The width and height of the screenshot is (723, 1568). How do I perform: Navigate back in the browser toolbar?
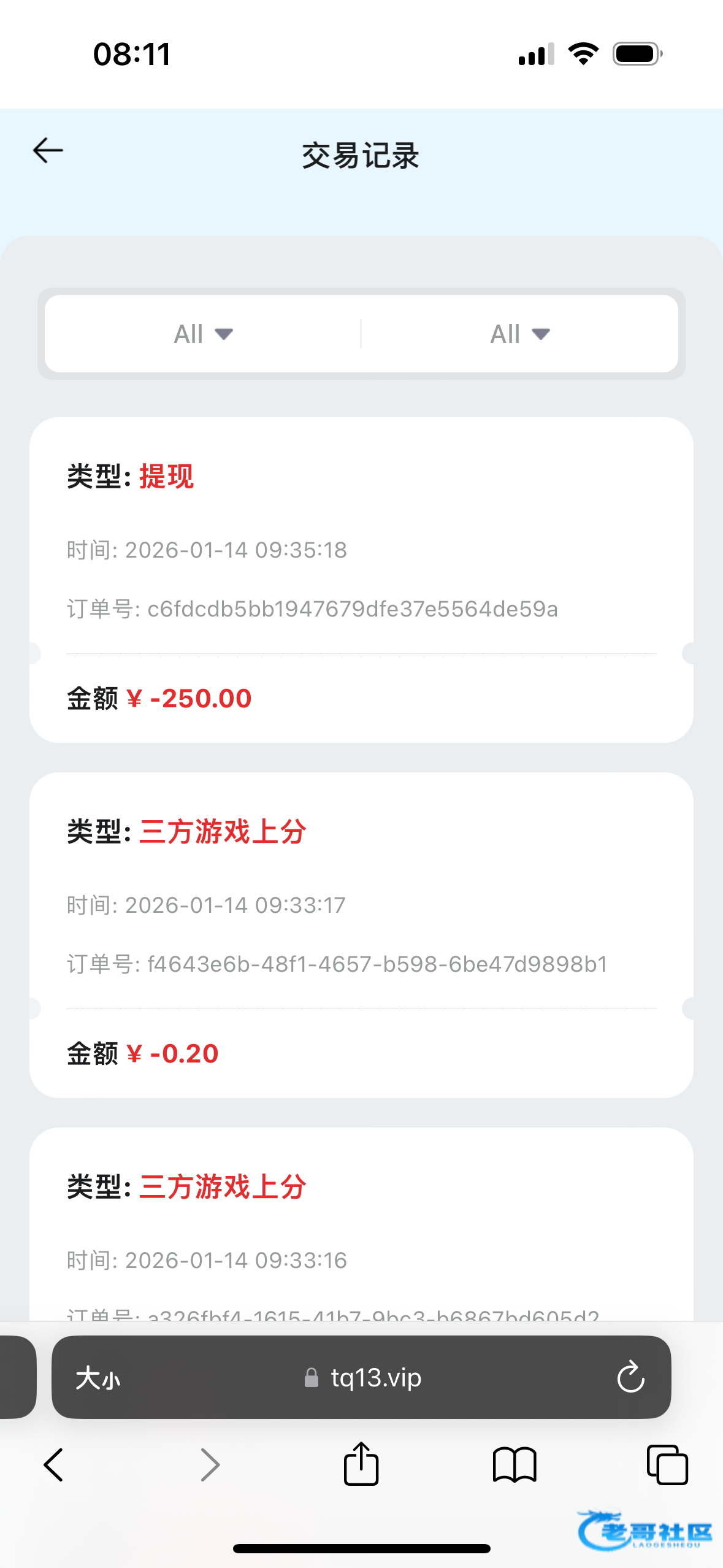coord(54,1465)
